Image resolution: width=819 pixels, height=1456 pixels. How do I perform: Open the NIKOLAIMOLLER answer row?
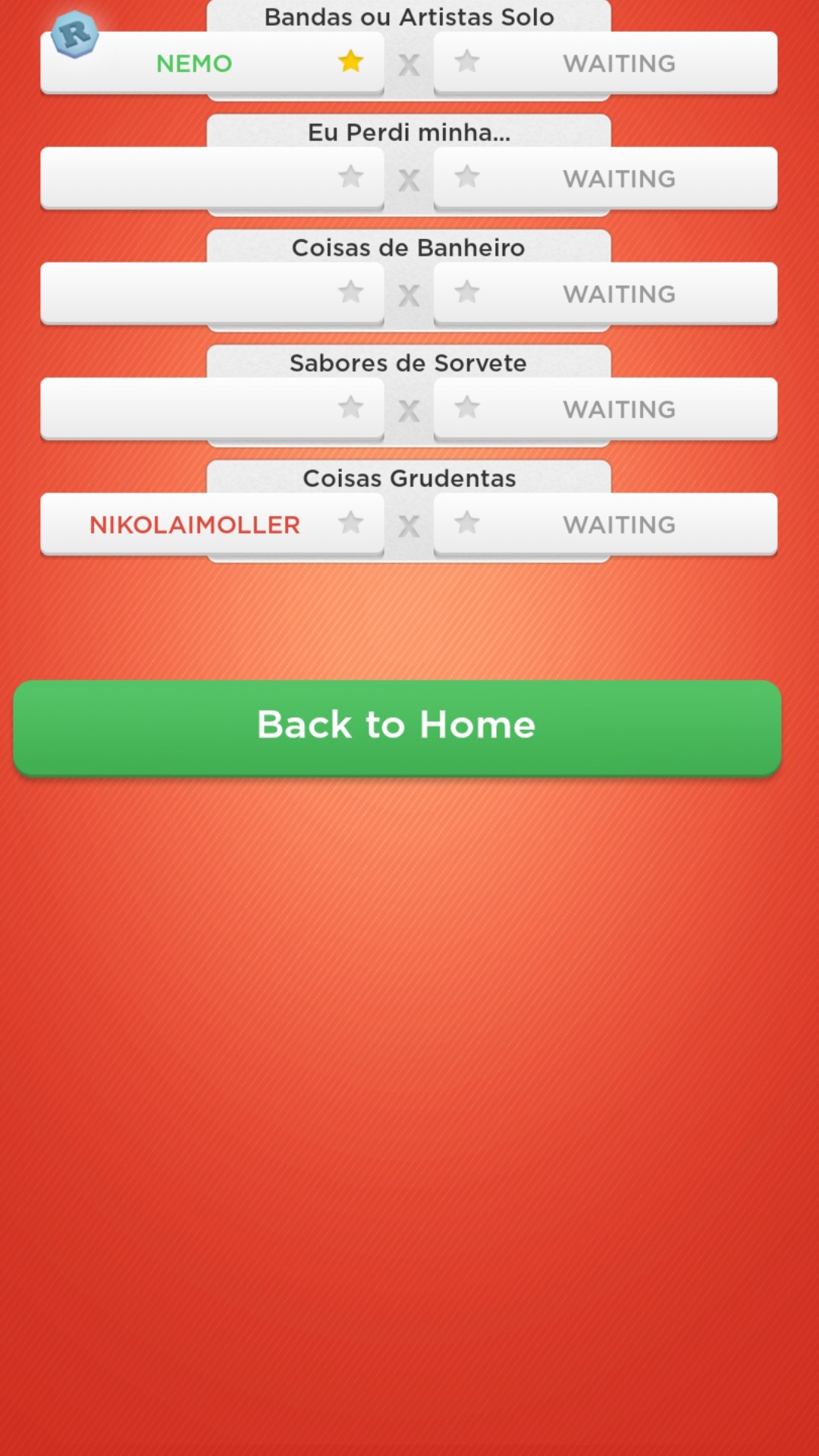[x=195, y=525]
